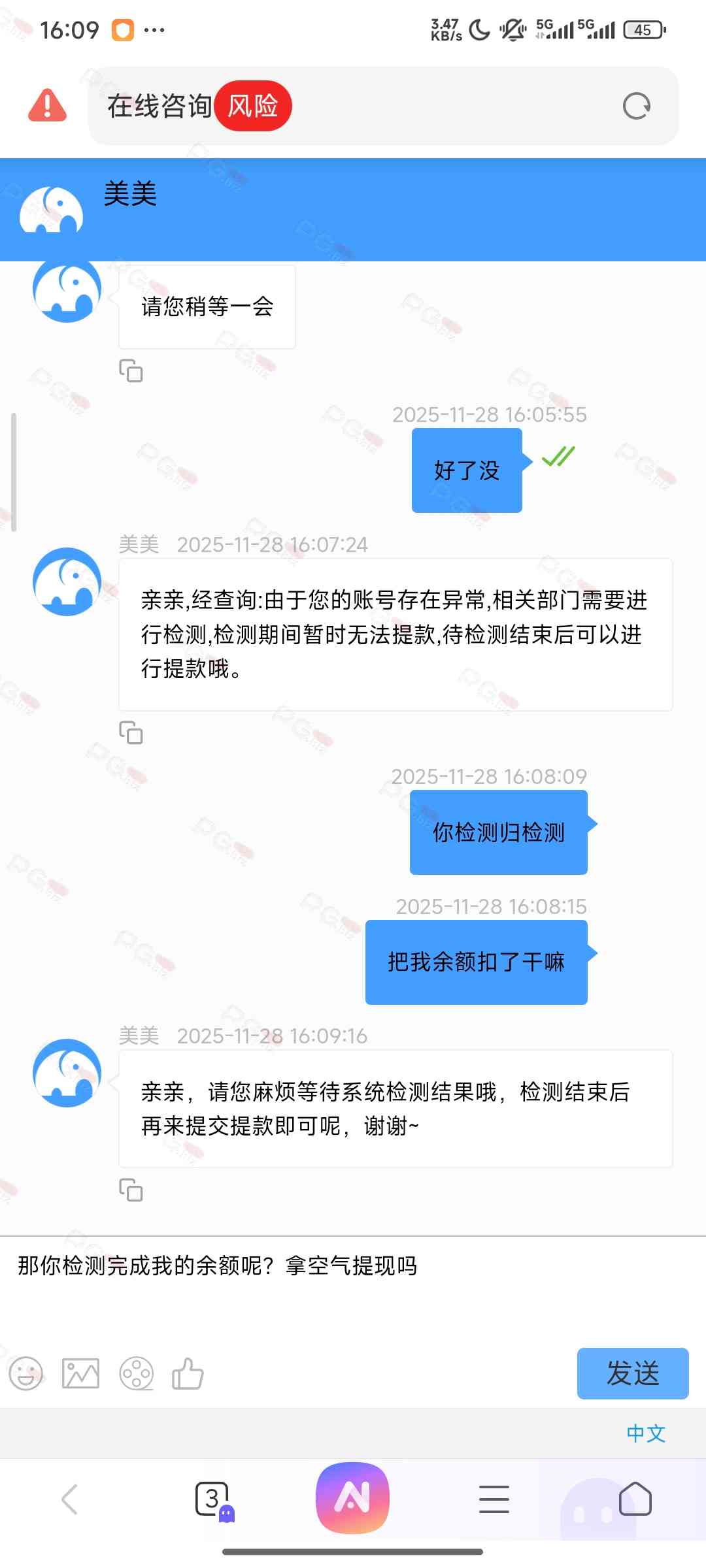Rate the service with thumbs up
This screenshot has width=706, height=1568.
coord(188,1373)
